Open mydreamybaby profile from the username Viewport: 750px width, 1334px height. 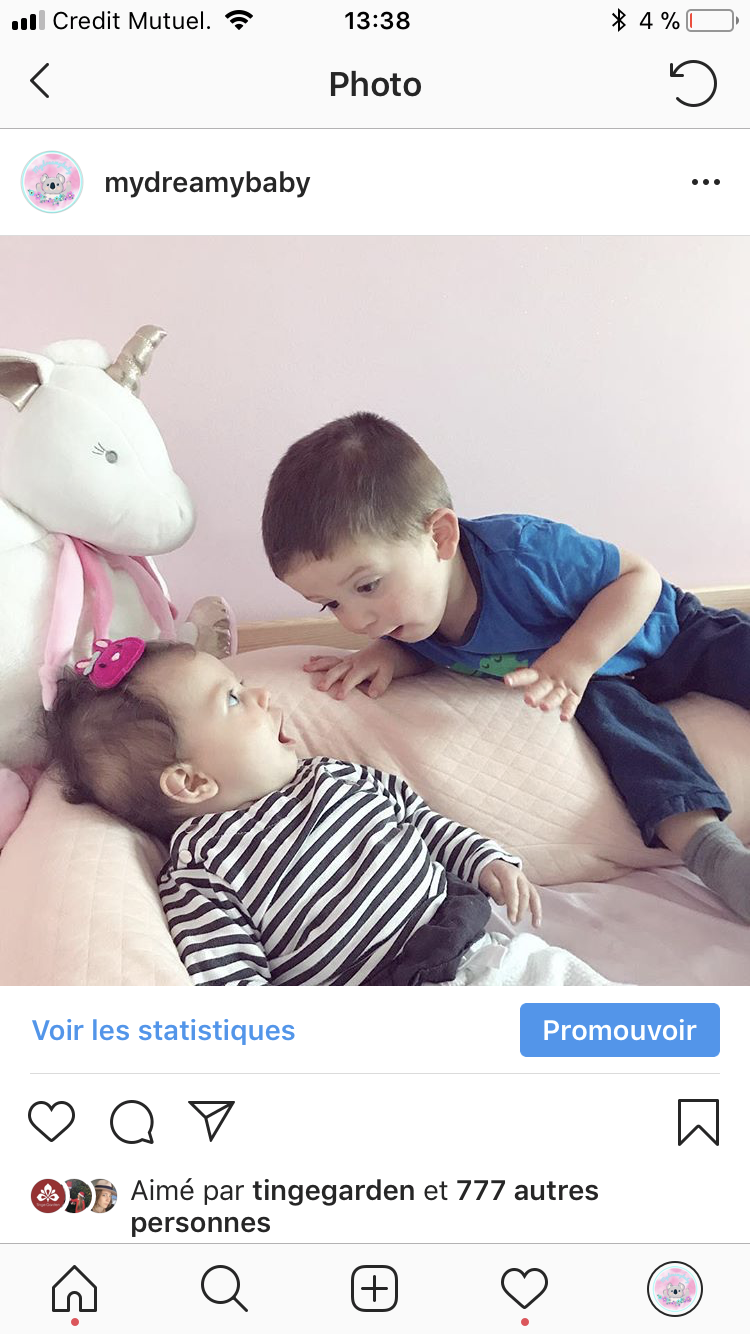pos(207,183)
